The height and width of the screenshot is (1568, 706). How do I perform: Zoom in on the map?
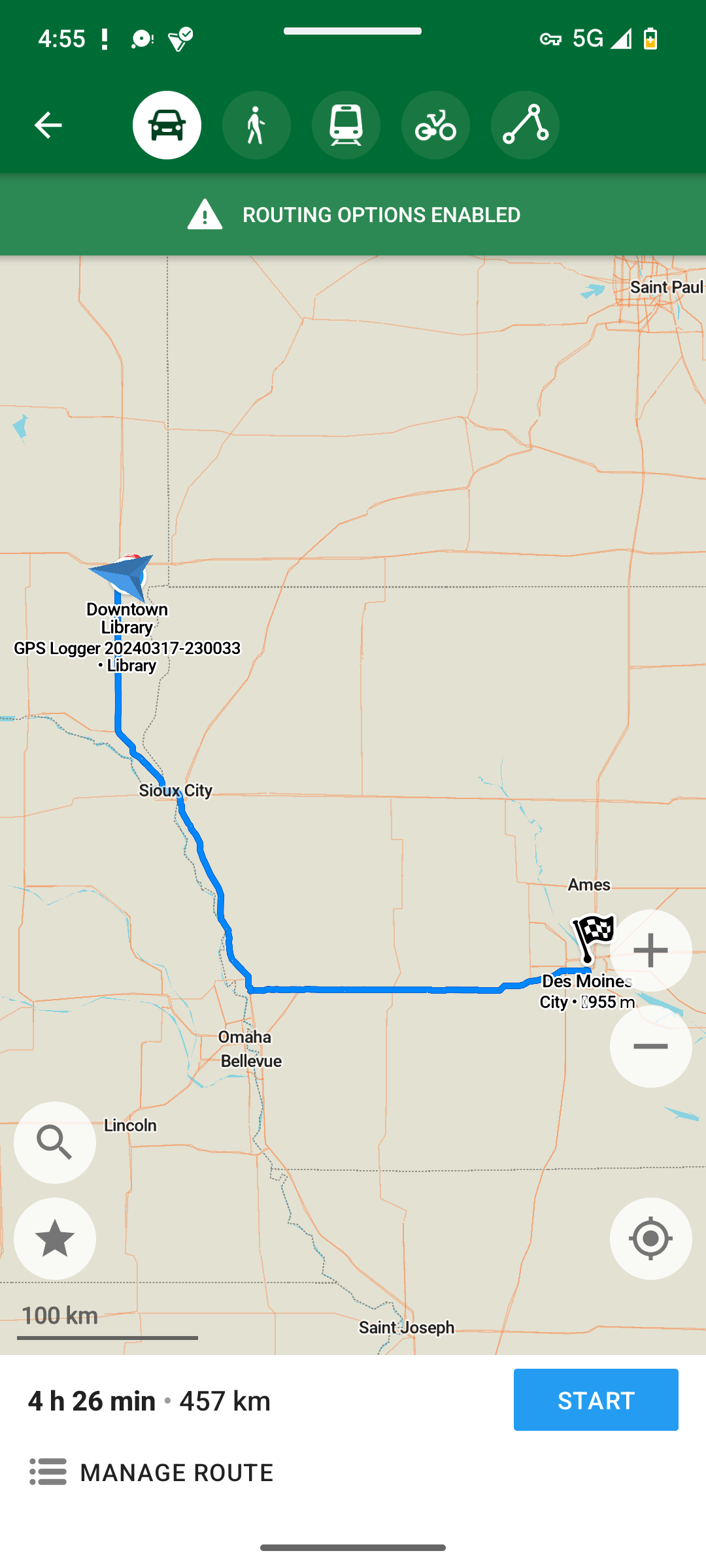650,951
